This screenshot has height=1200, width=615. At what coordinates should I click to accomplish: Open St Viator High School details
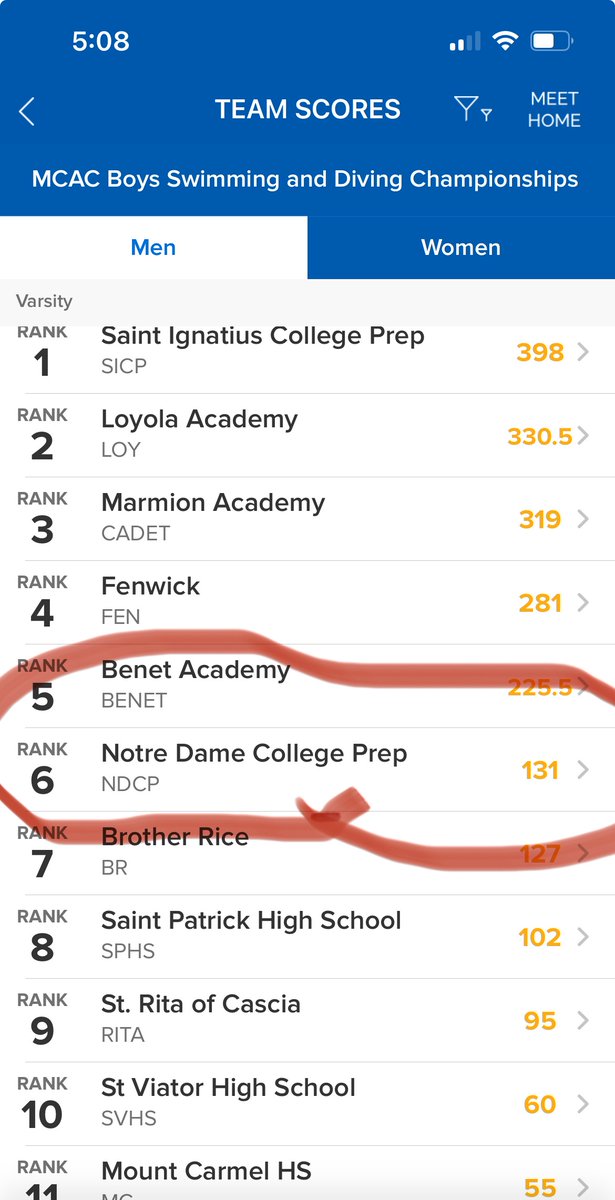(307, 1104)
